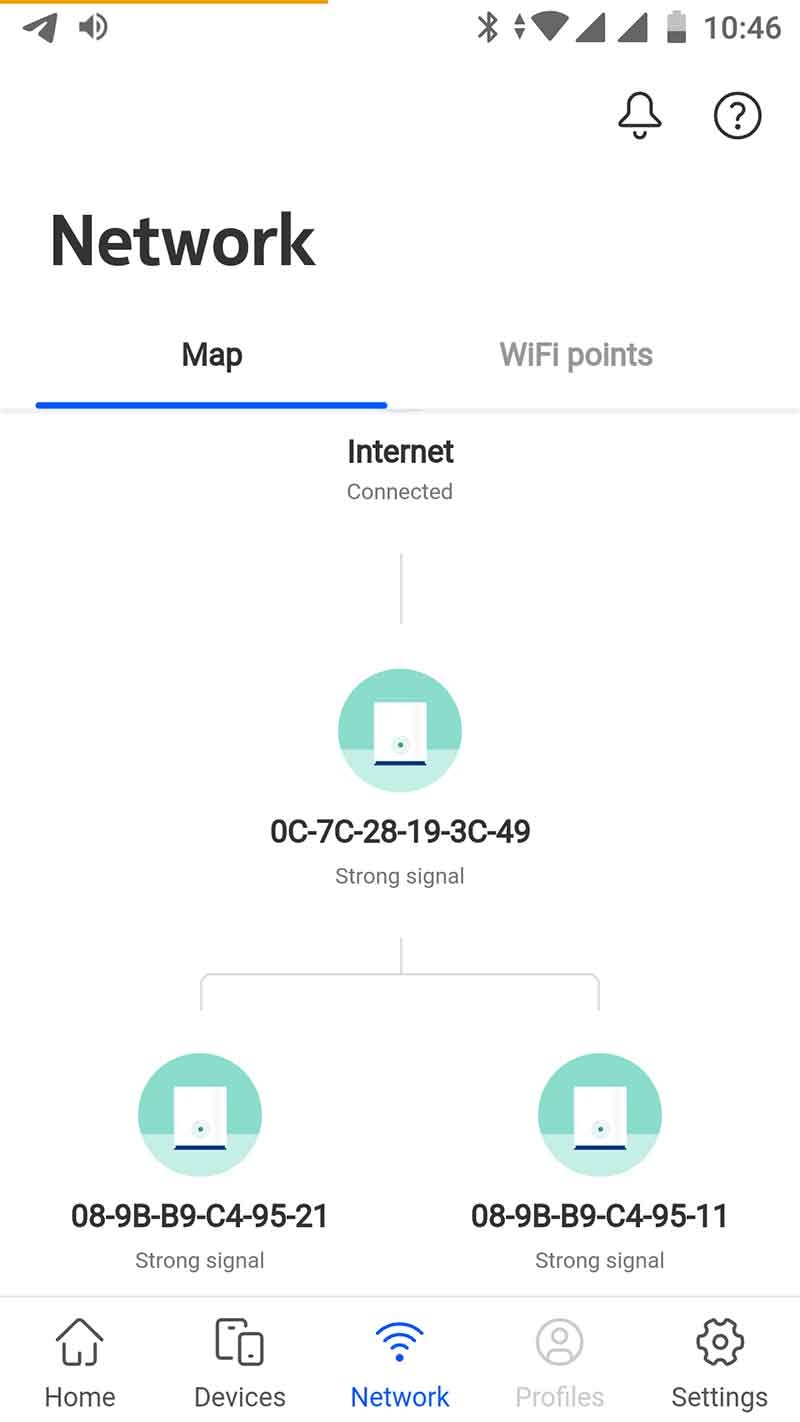Switch to the WiFi points tab
The height and width of the screenshot is (1422, 800).
pos(576,355)
